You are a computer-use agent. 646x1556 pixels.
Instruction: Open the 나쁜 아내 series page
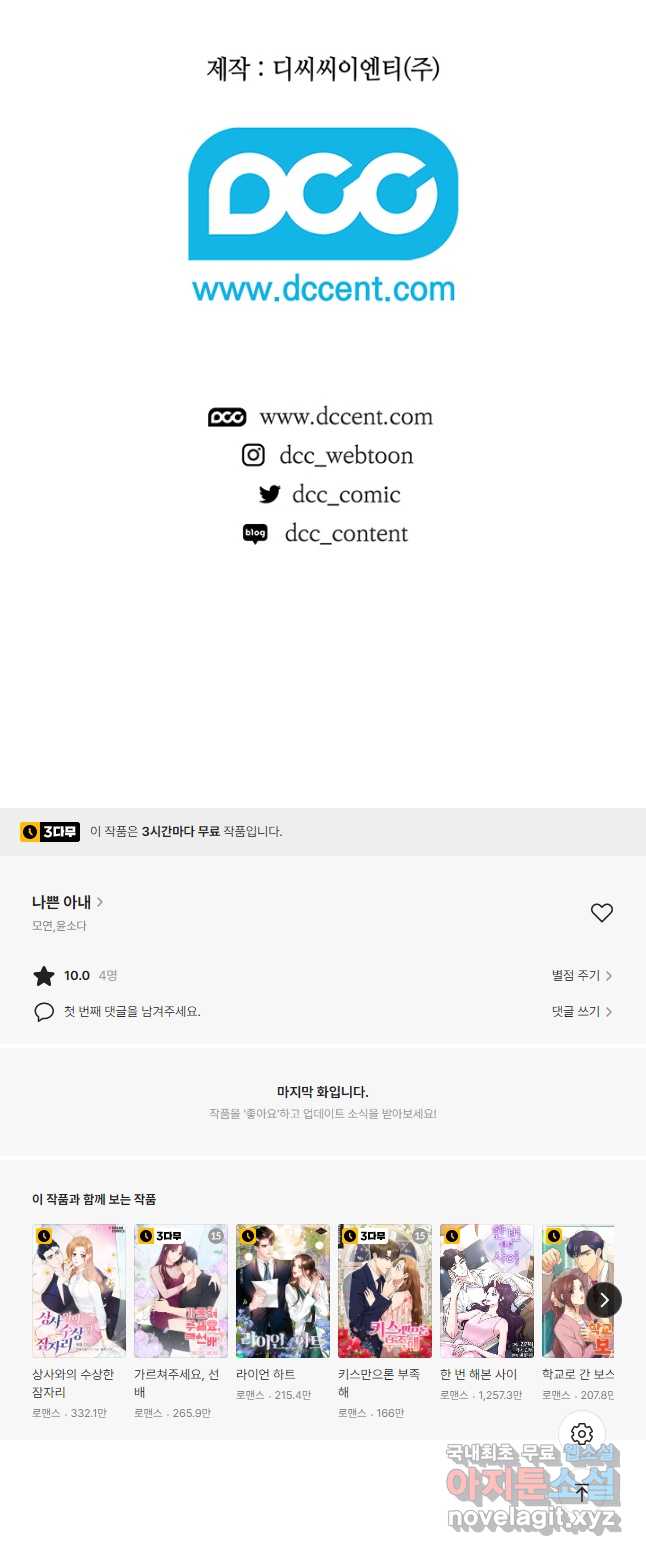[67, 902]
